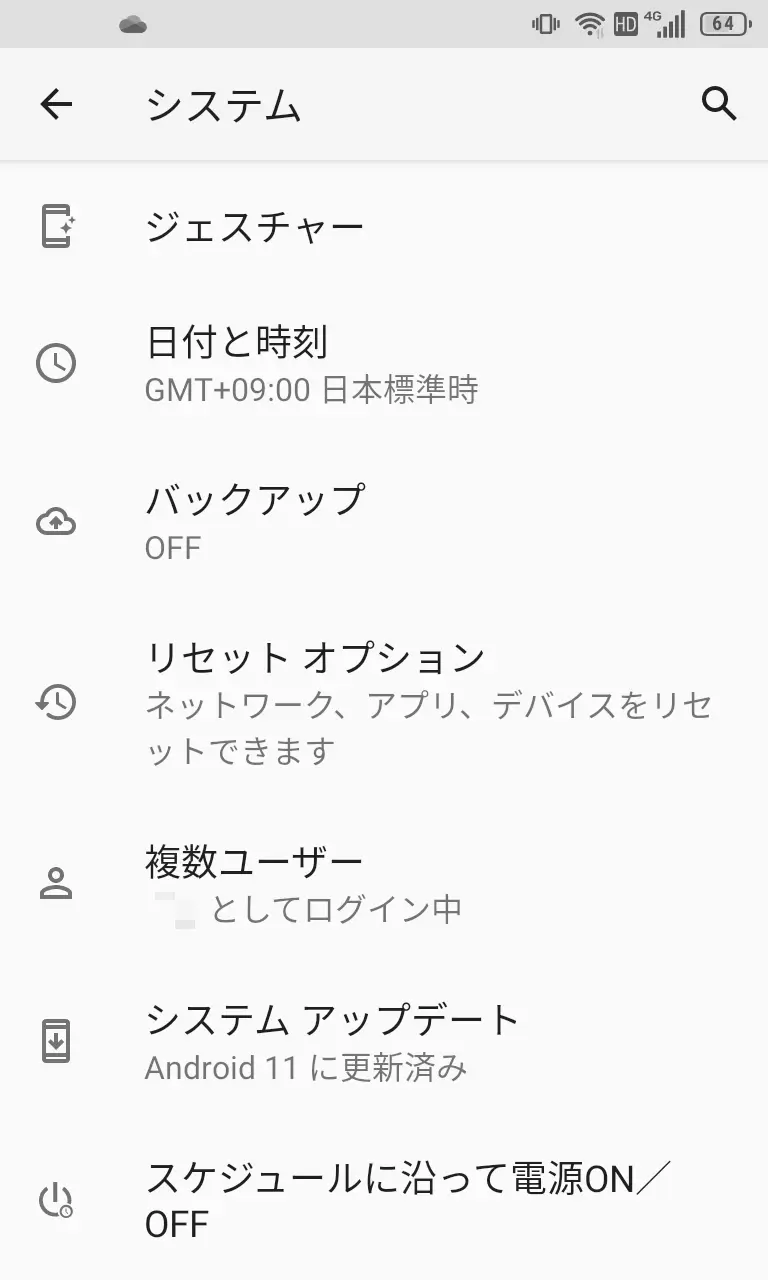Open the settings search icon
Screen dimensions: 768x1280
[x=719, y=104]
